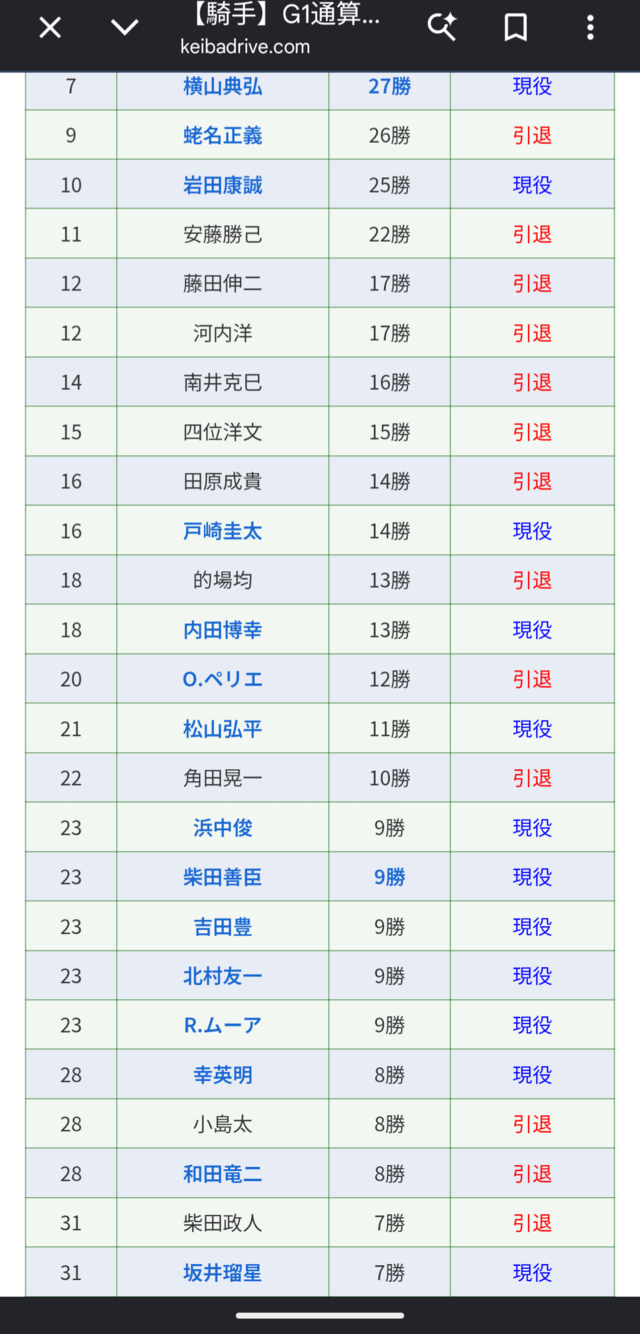Close the custom tab with X
640x1334 pixels.
(x=50, y=28)
